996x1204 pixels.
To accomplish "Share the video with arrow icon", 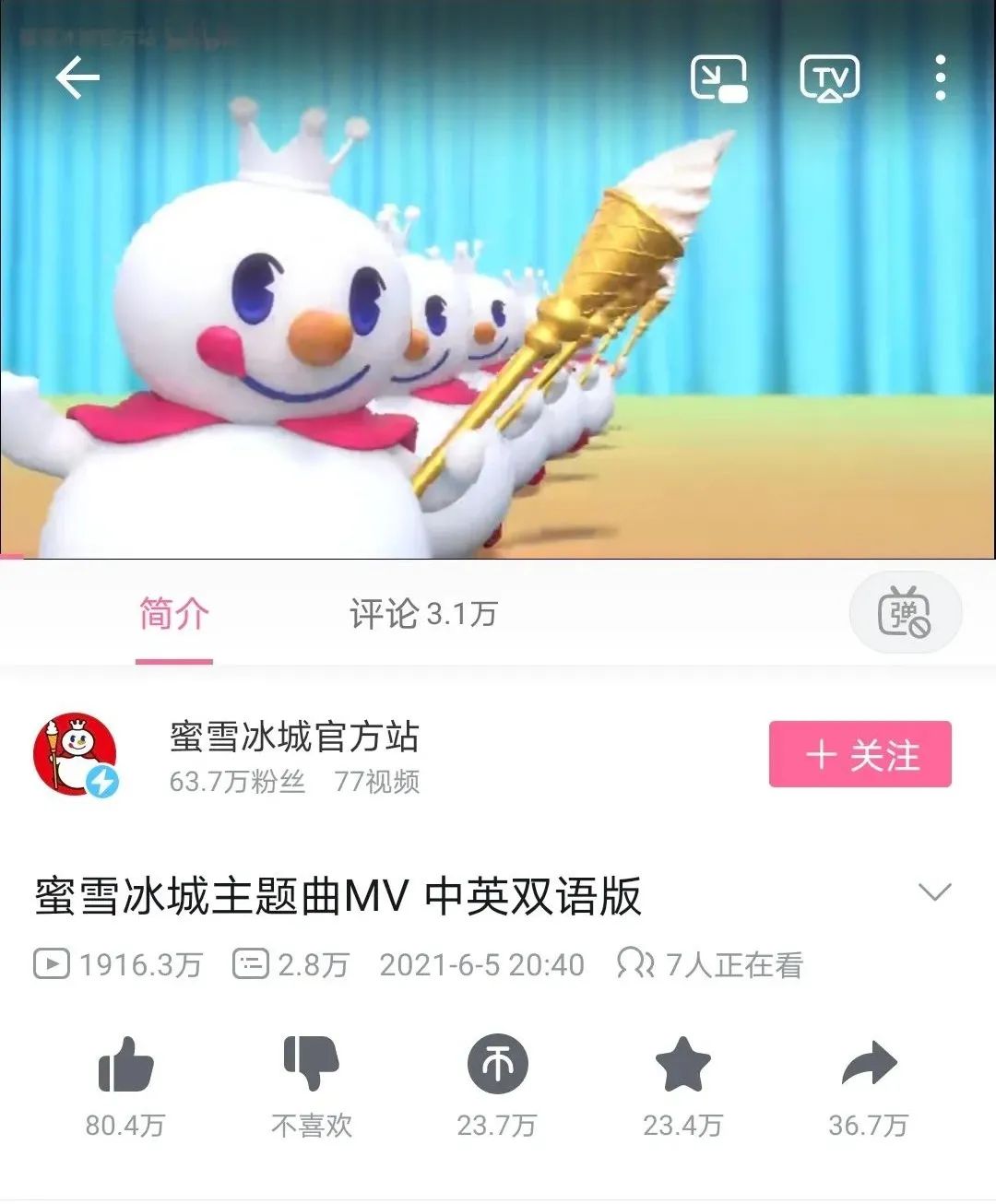I will (869, 1065).
